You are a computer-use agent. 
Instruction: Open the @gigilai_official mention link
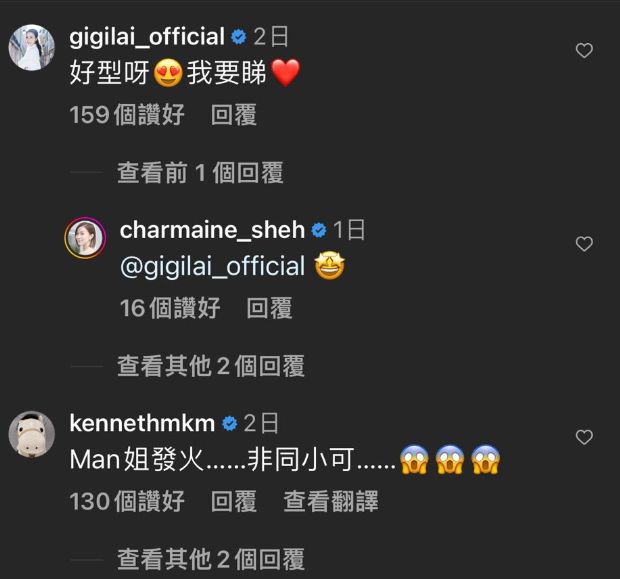(212, 266)
